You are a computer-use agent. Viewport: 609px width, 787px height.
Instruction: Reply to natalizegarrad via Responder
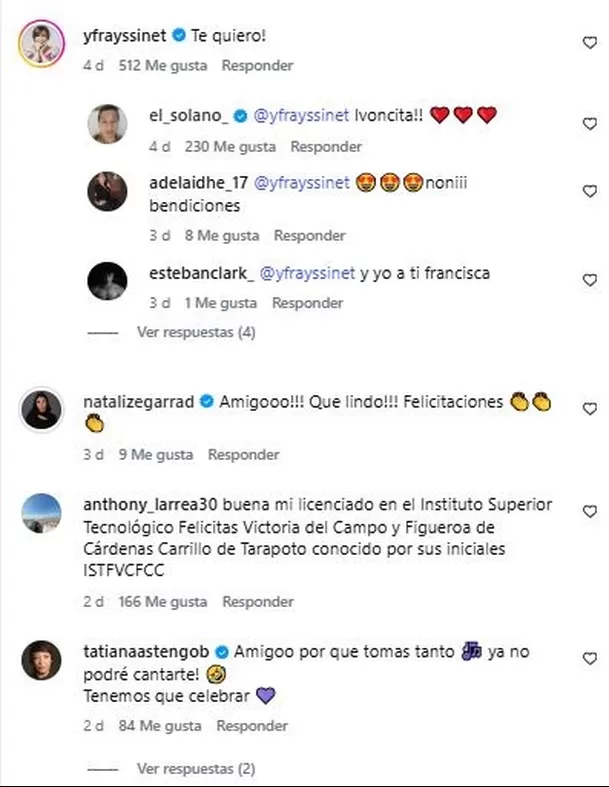(x=243, y=454)
